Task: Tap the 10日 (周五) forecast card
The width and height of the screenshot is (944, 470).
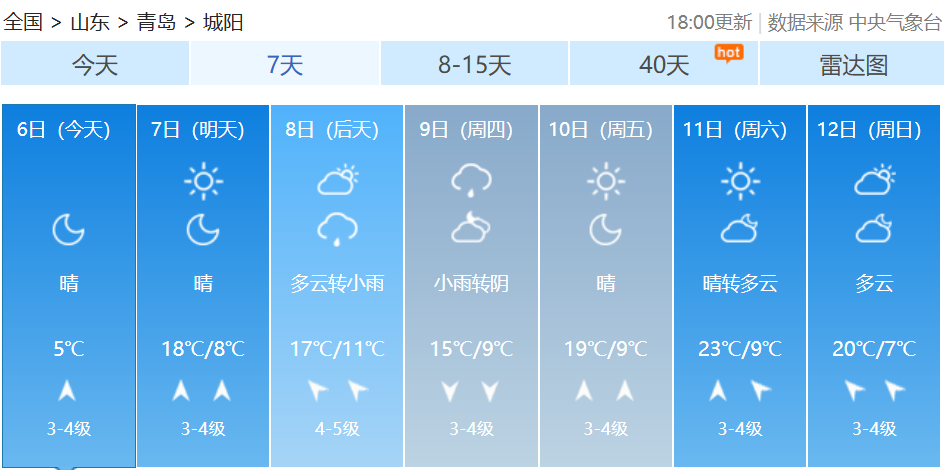Action: 605,285
